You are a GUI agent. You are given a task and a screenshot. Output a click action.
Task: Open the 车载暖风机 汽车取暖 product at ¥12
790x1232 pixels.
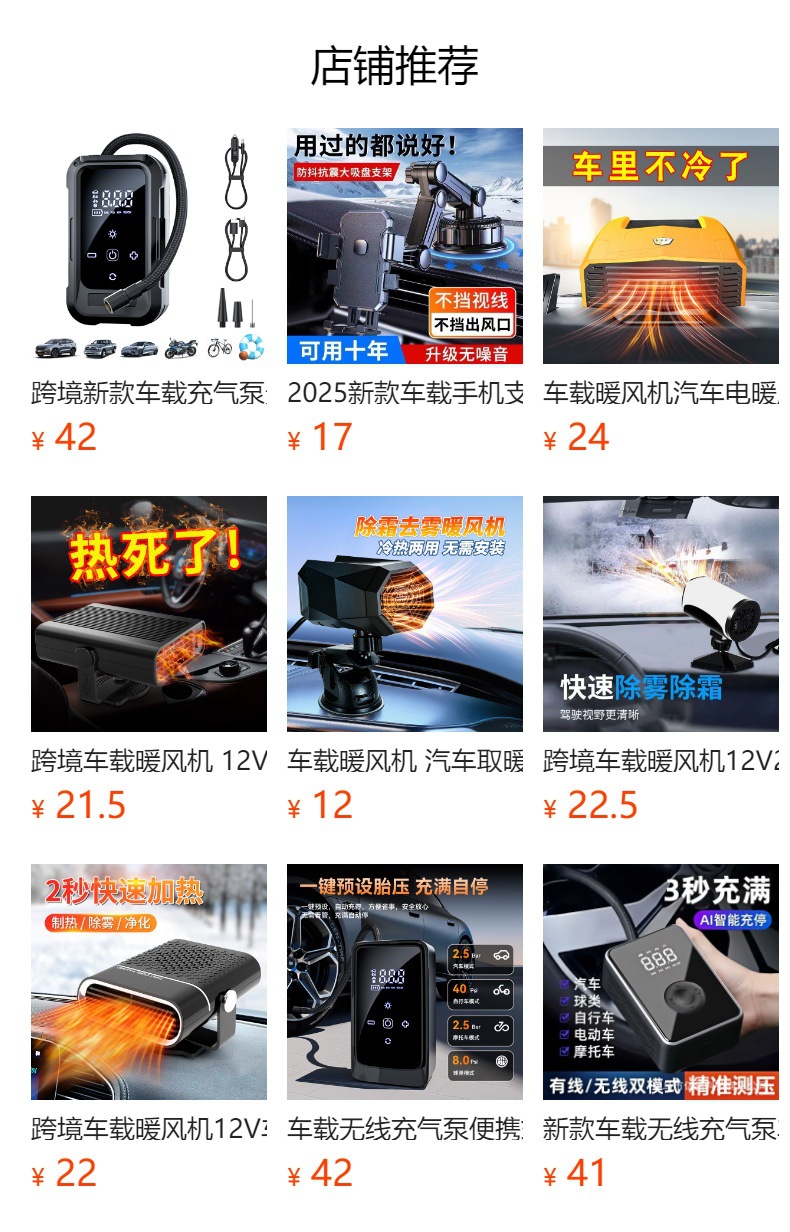(x=405, y=614)
